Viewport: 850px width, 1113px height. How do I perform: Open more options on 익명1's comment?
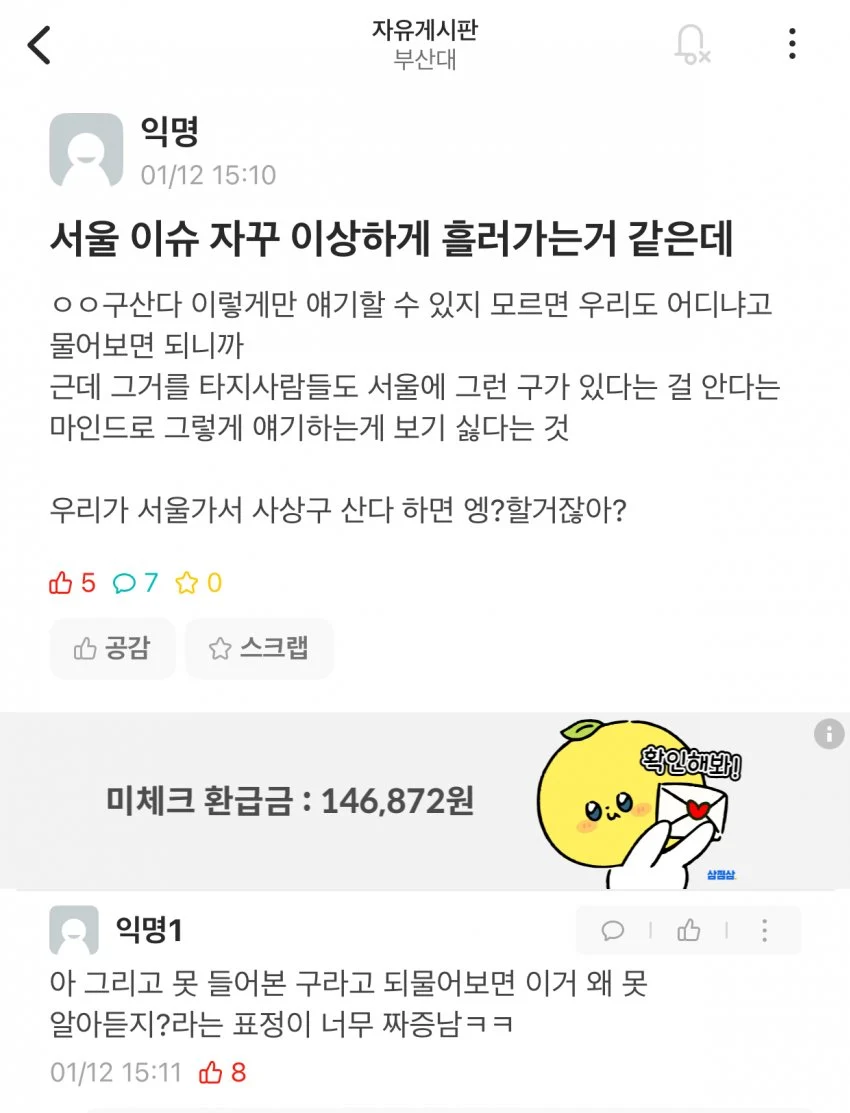[764, 931]
